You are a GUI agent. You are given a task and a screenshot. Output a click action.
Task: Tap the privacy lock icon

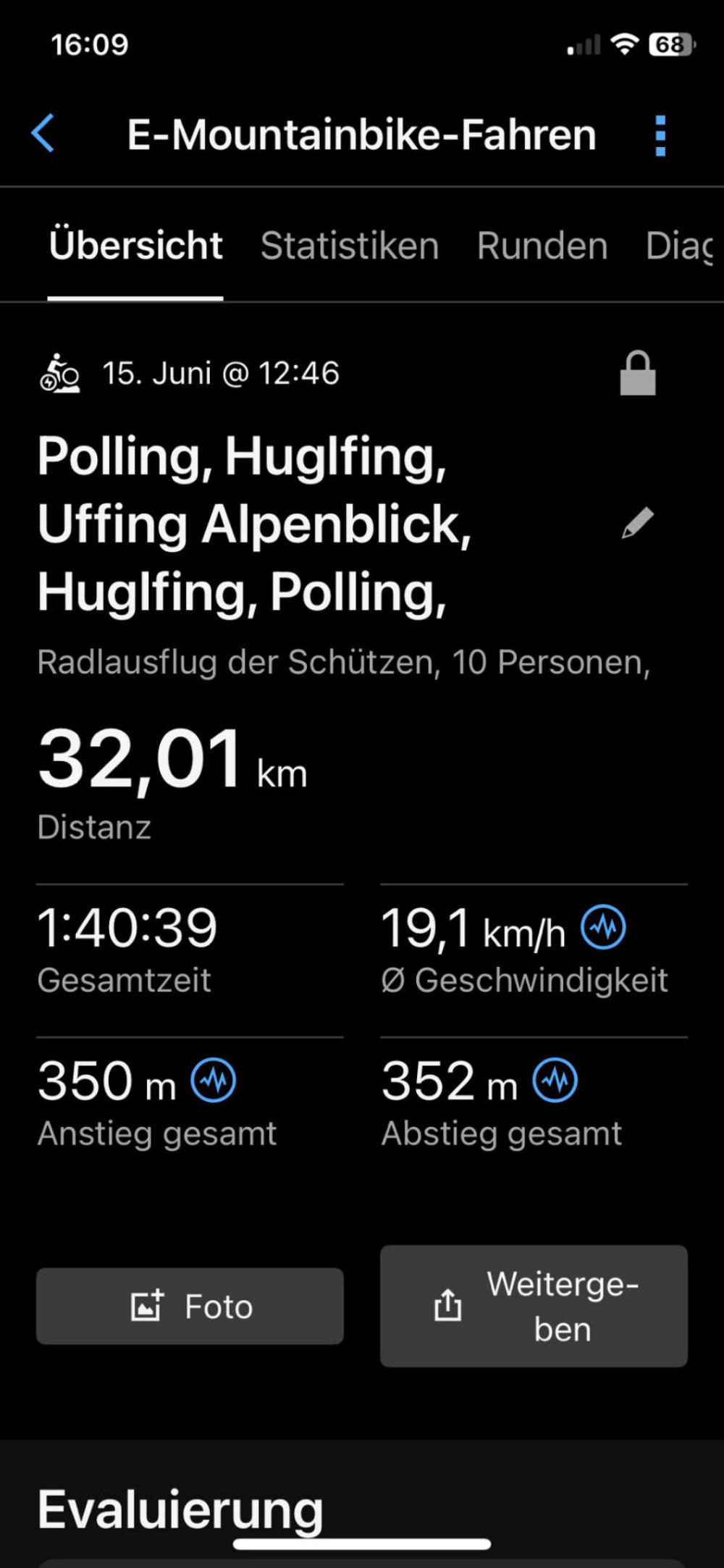tap(638, 373)
